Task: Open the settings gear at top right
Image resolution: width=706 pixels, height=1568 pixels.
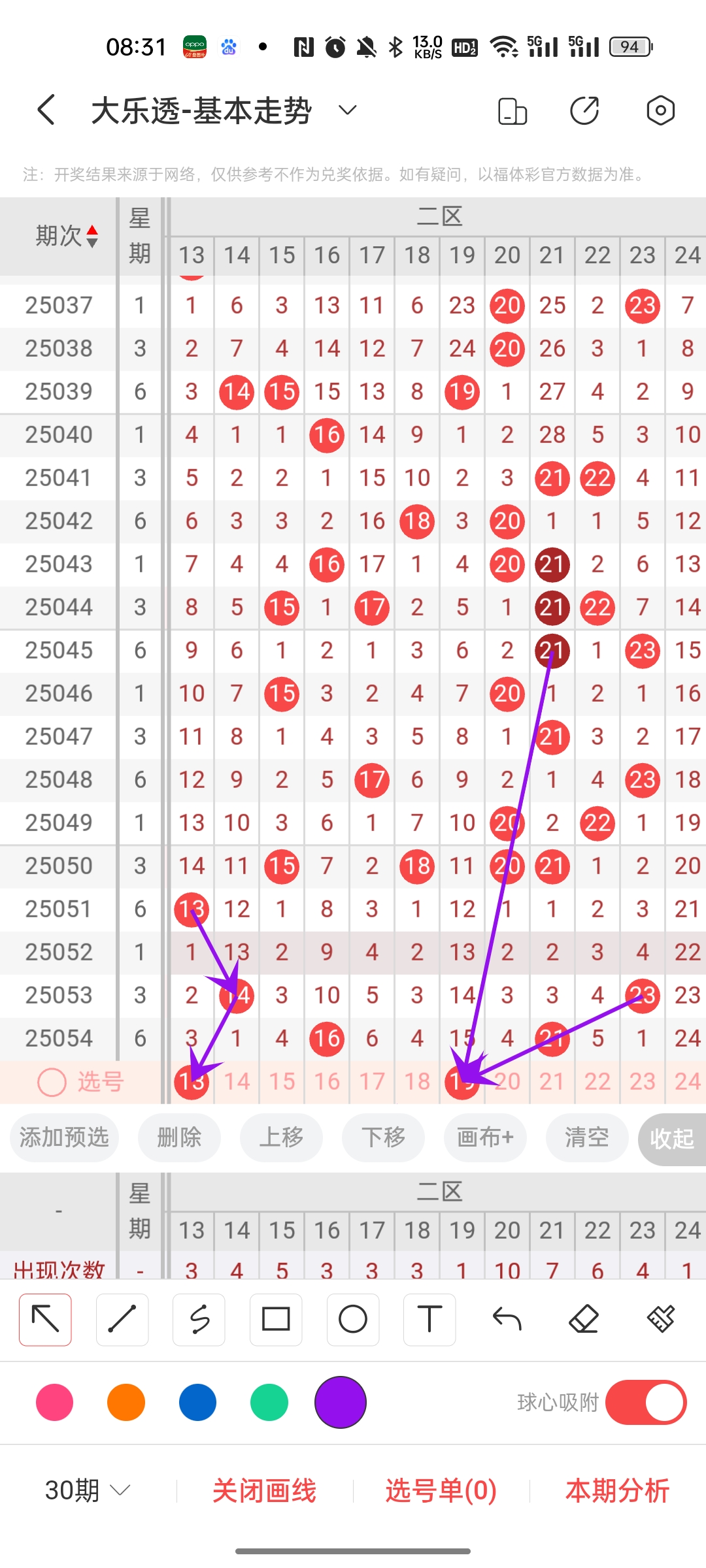Action: click(660, 110)
